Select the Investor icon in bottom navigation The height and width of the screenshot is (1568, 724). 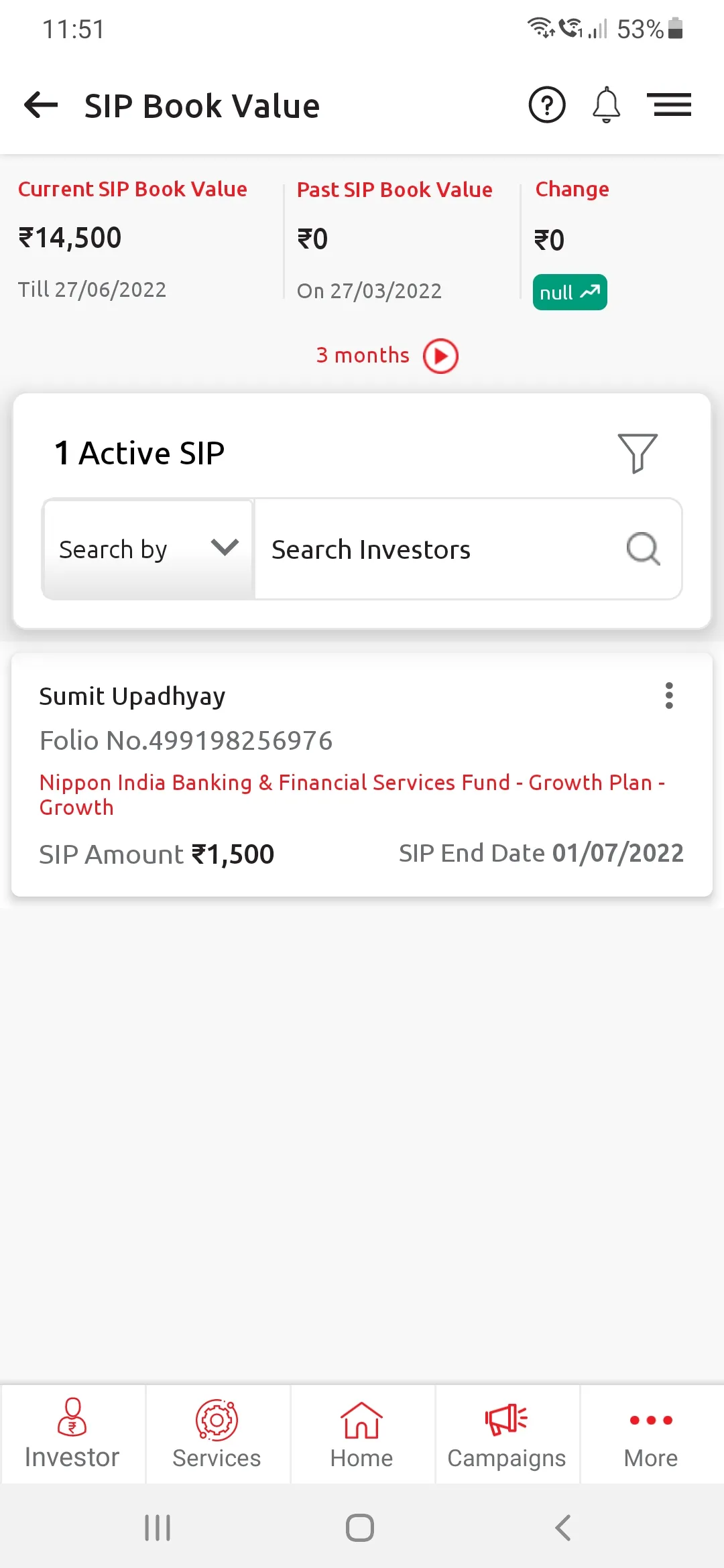tap(72, 1434)
